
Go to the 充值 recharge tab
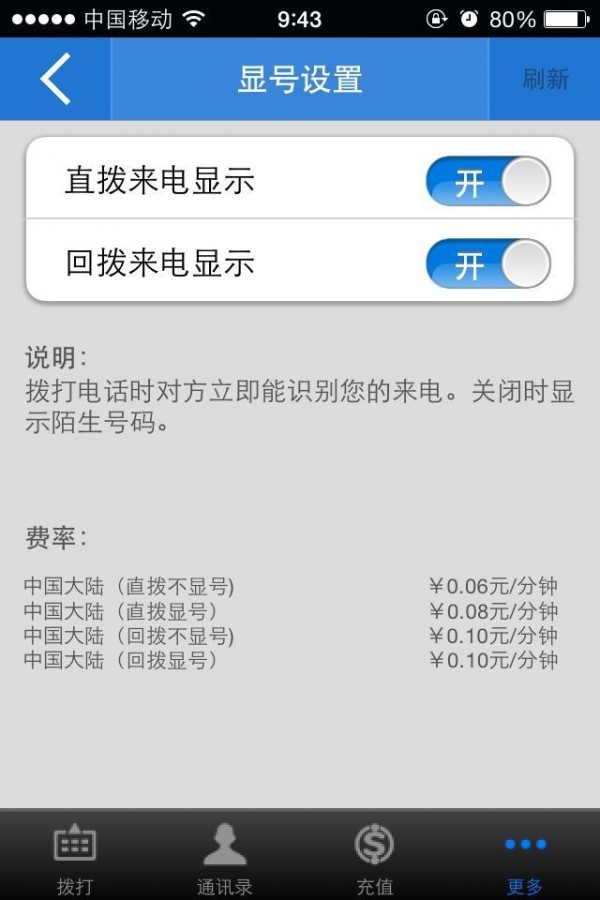click(375, 858)
